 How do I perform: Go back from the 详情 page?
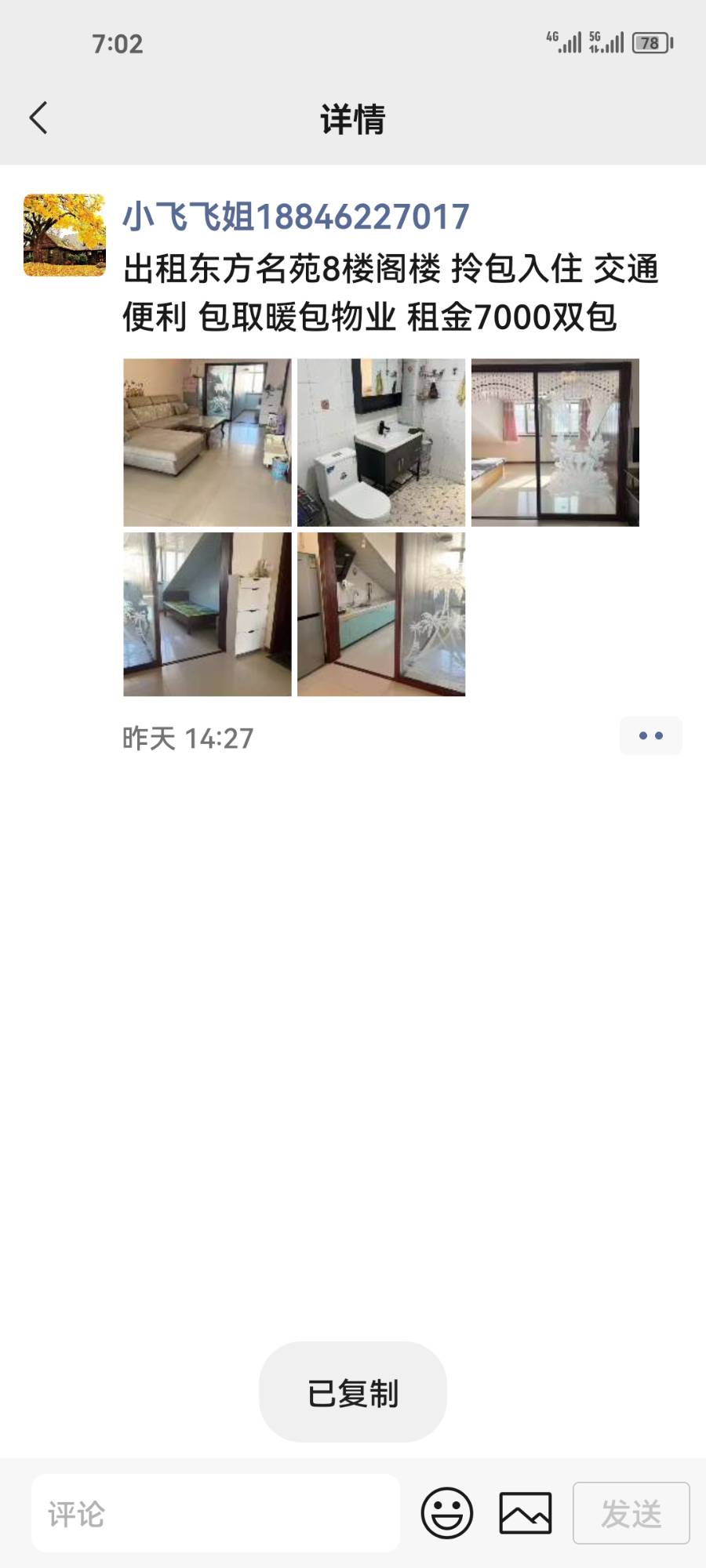point(38,118)
